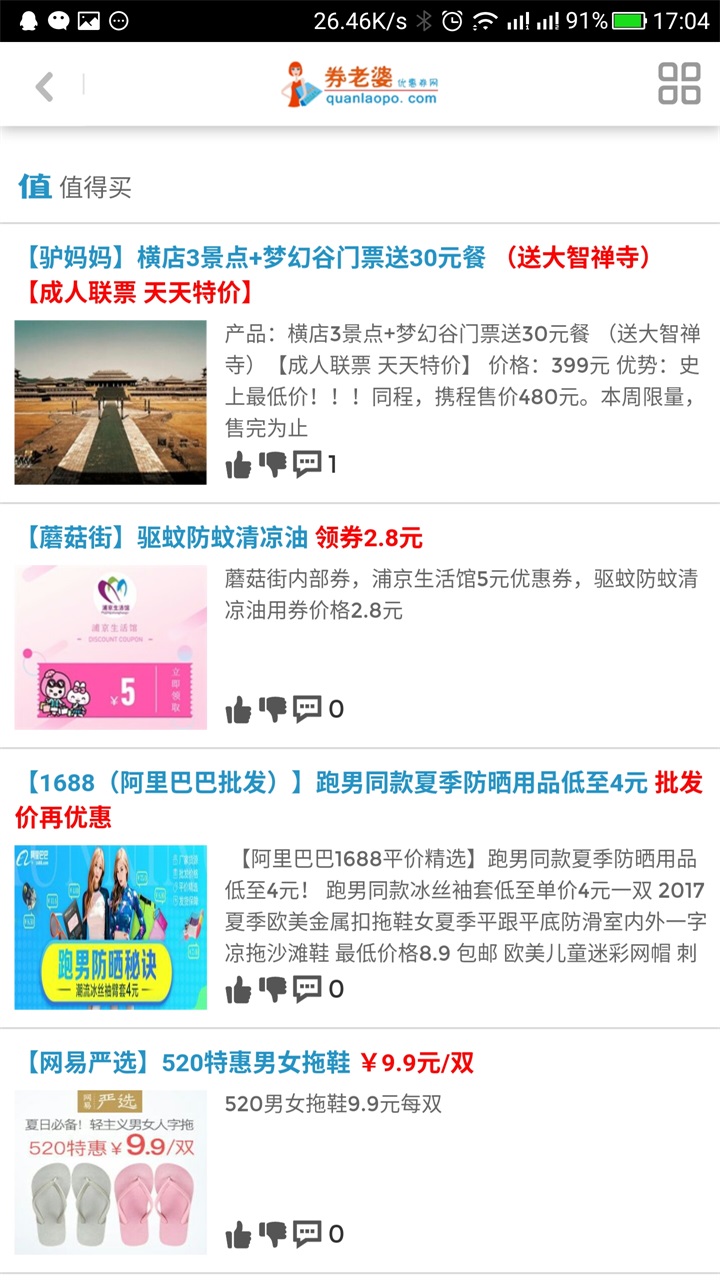Viewport: 720px width, 1280px height.
Task: Select the 跑男防晒秘诀 banner image
Action: tap(110, 927)
